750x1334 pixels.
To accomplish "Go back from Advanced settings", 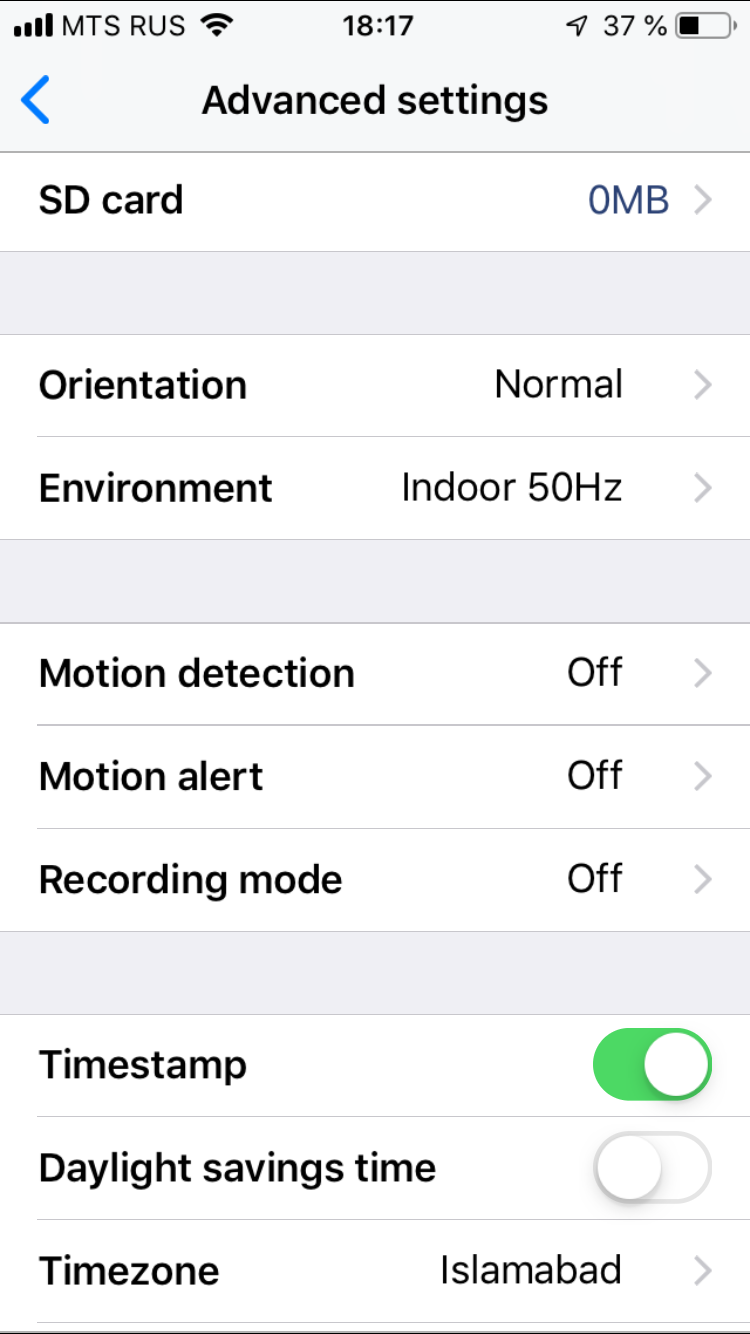I will point(35,101).
